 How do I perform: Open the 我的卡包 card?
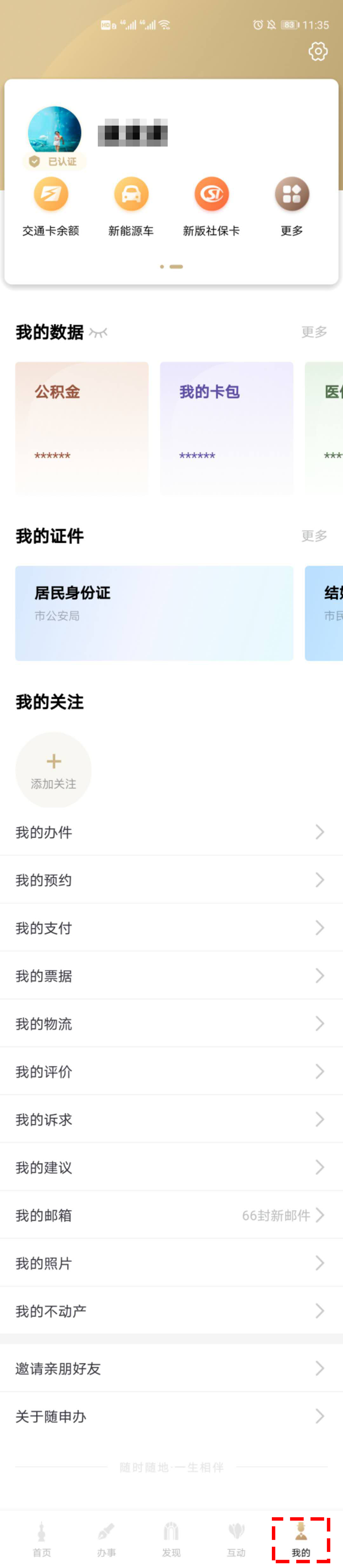click(226, 427)
